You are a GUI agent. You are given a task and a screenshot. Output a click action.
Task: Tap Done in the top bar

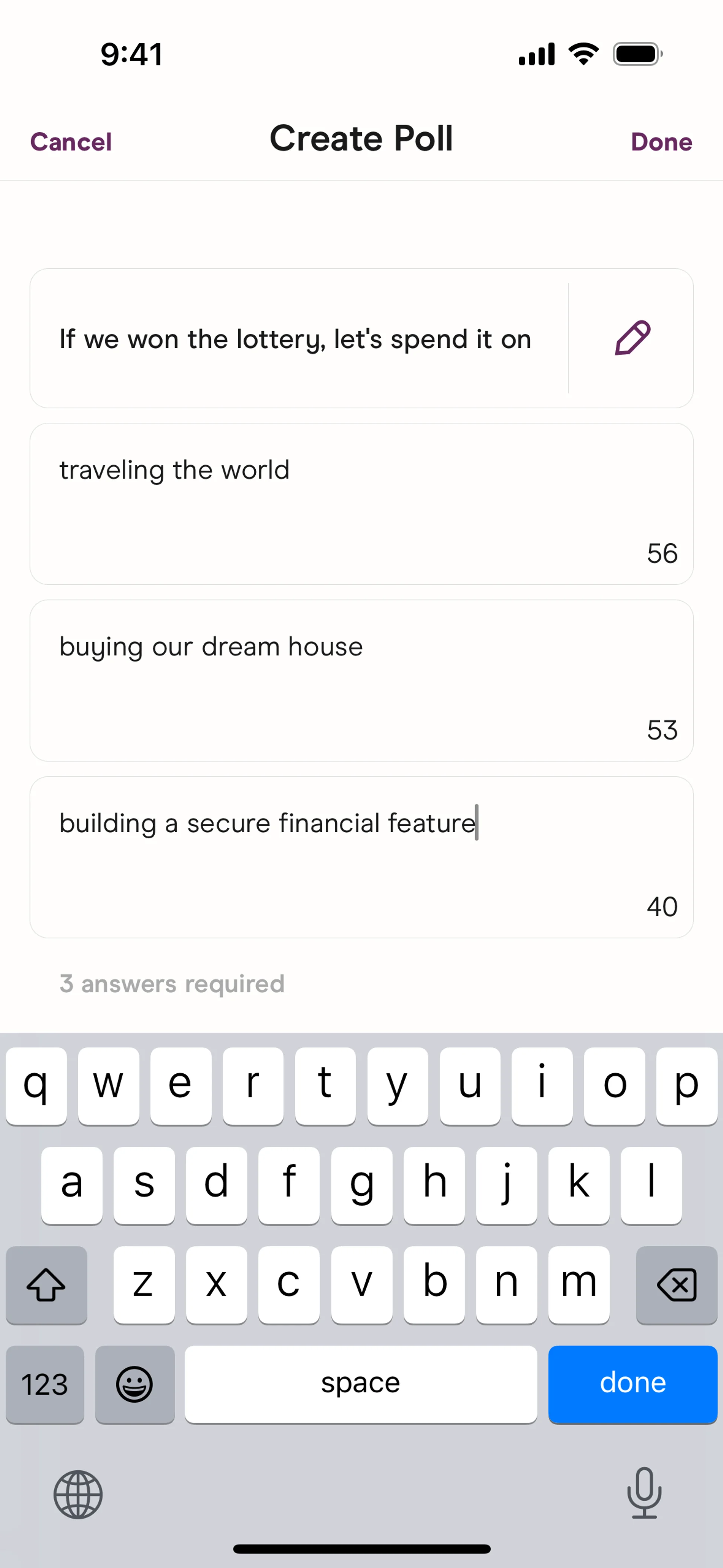tap(662, 142)
